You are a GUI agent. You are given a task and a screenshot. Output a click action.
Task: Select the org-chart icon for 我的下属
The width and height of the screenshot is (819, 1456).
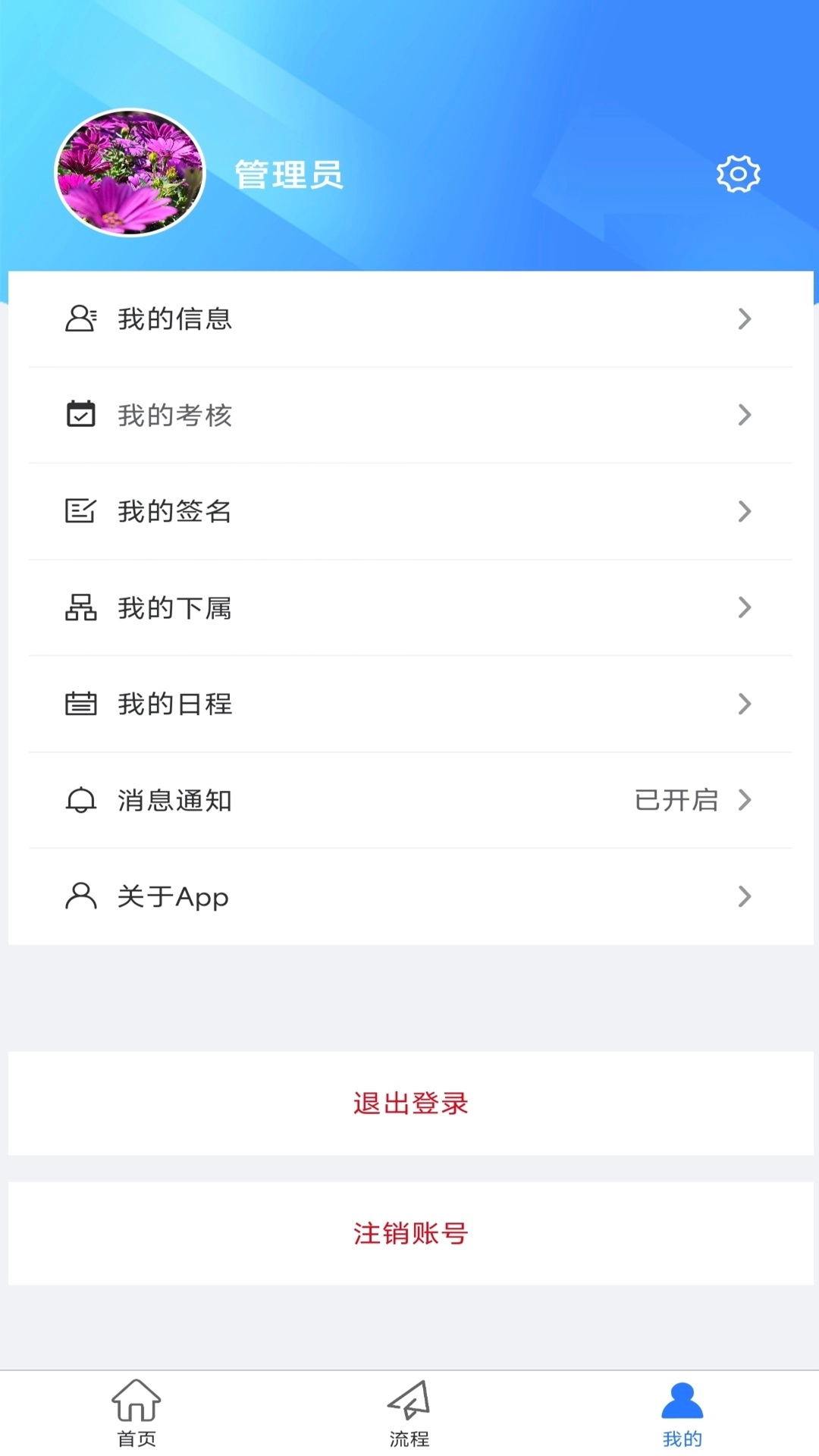click(80, 607)
